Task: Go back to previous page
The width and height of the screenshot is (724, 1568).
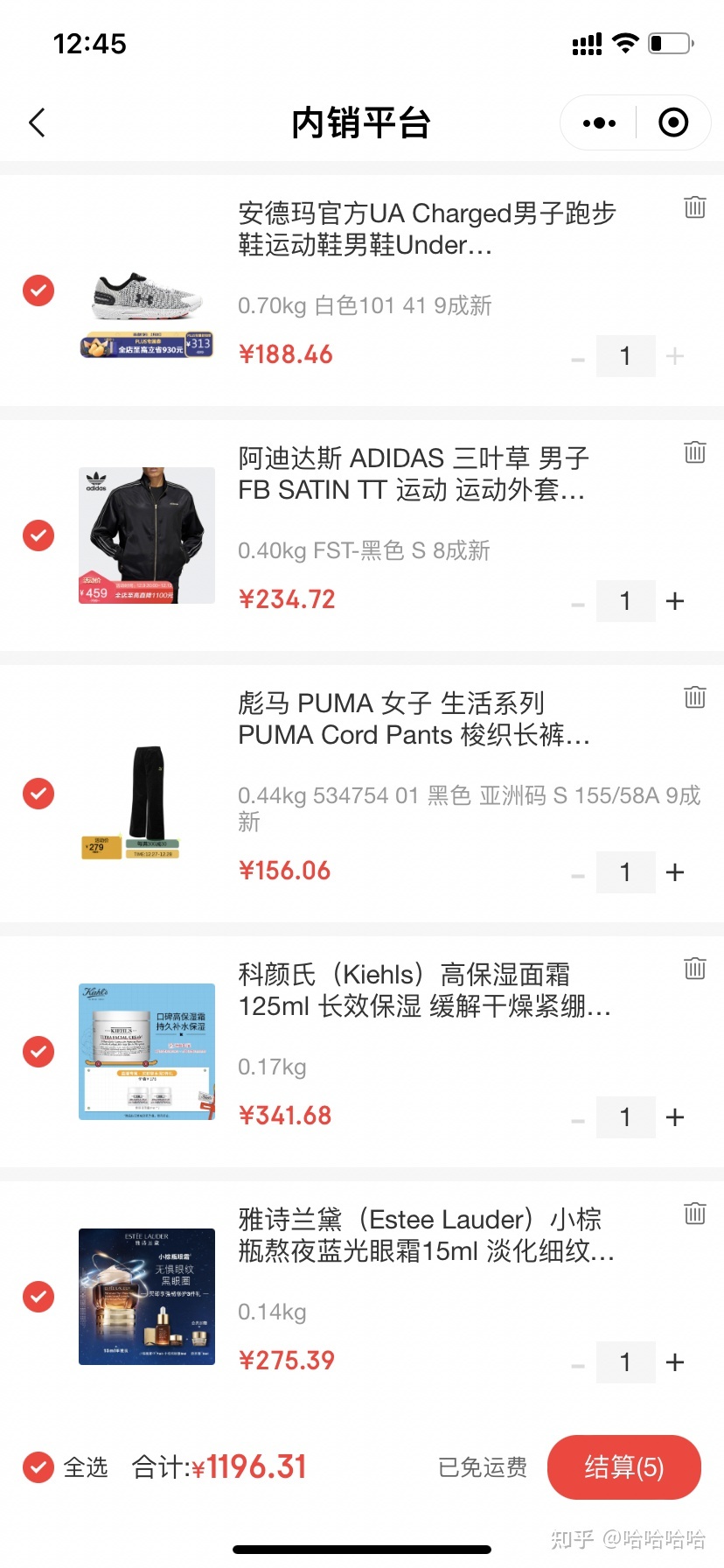Action: [37, 123]
